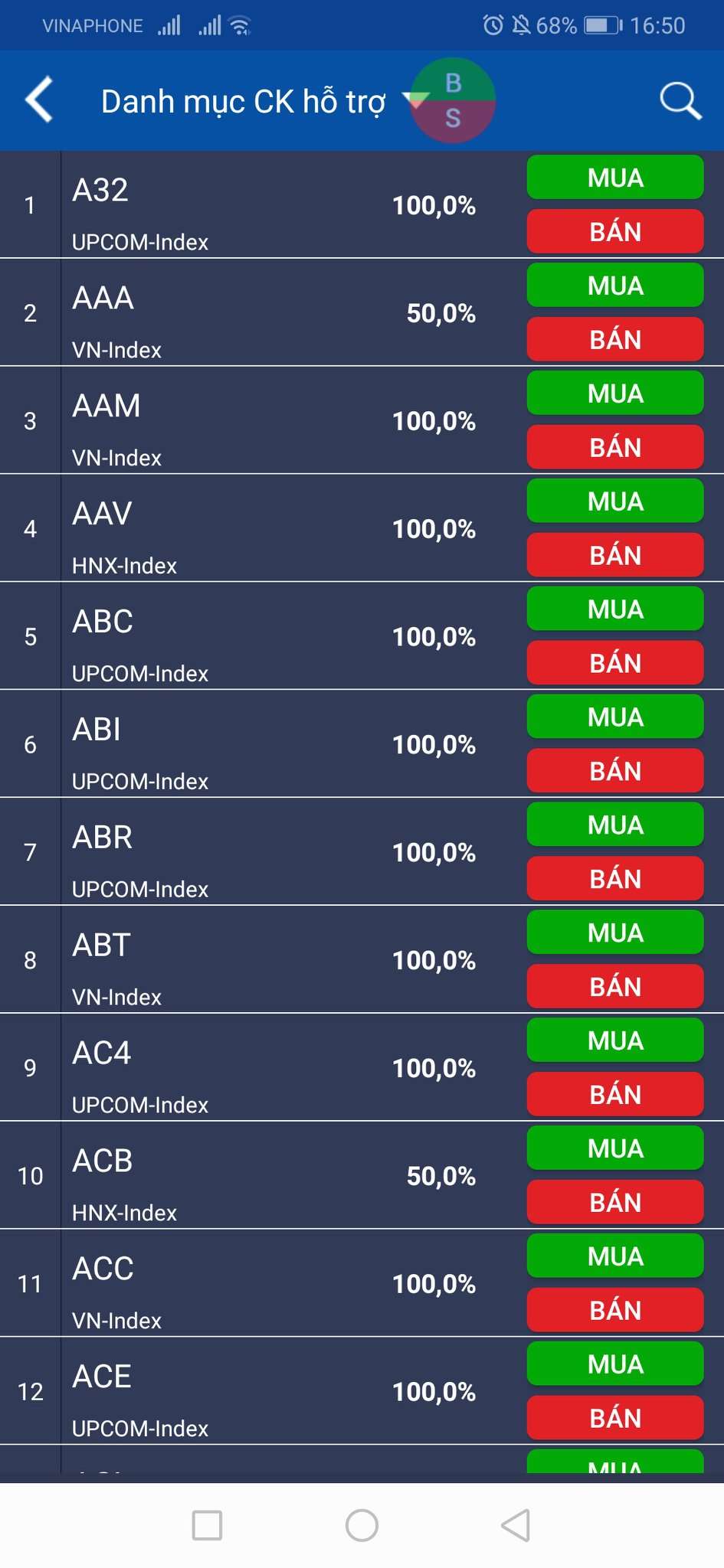This screenshot has width=724, height=1568.
Task: Choose BÁN next to ABC
Action: 614,663
